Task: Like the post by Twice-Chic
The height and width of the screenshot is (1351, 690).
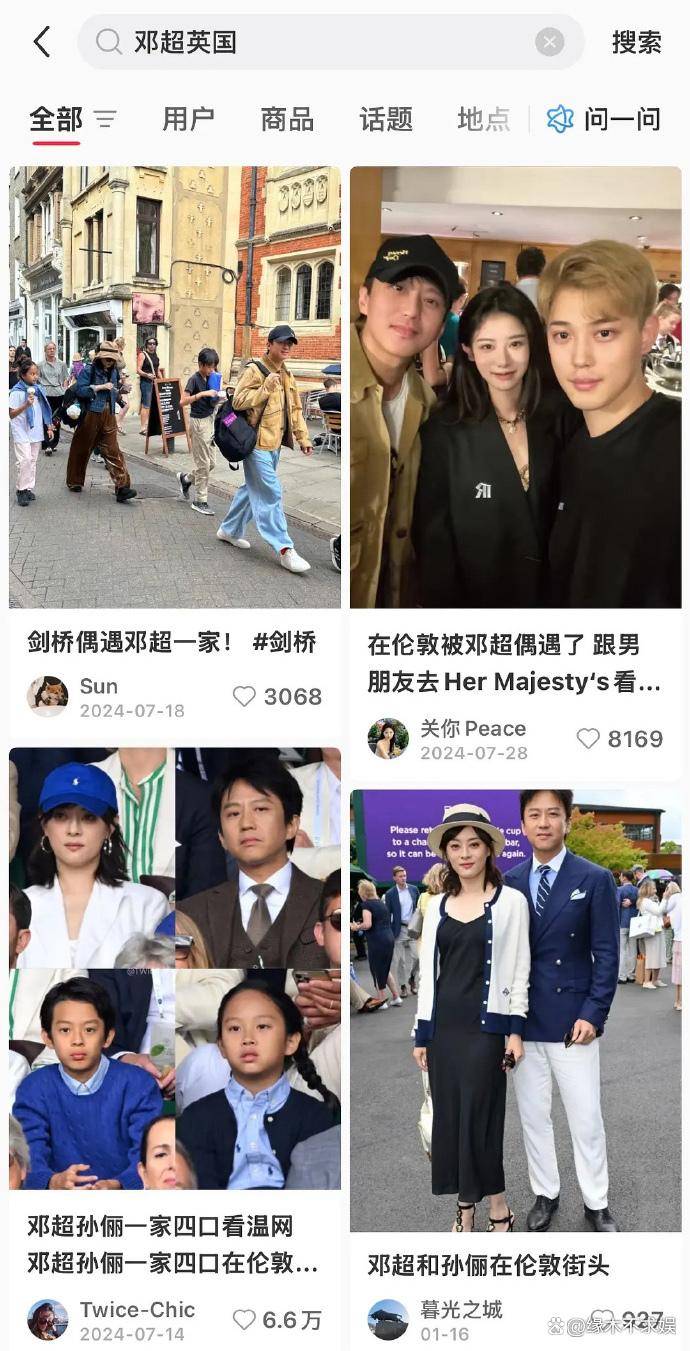Action: [x=245, y=1320]
